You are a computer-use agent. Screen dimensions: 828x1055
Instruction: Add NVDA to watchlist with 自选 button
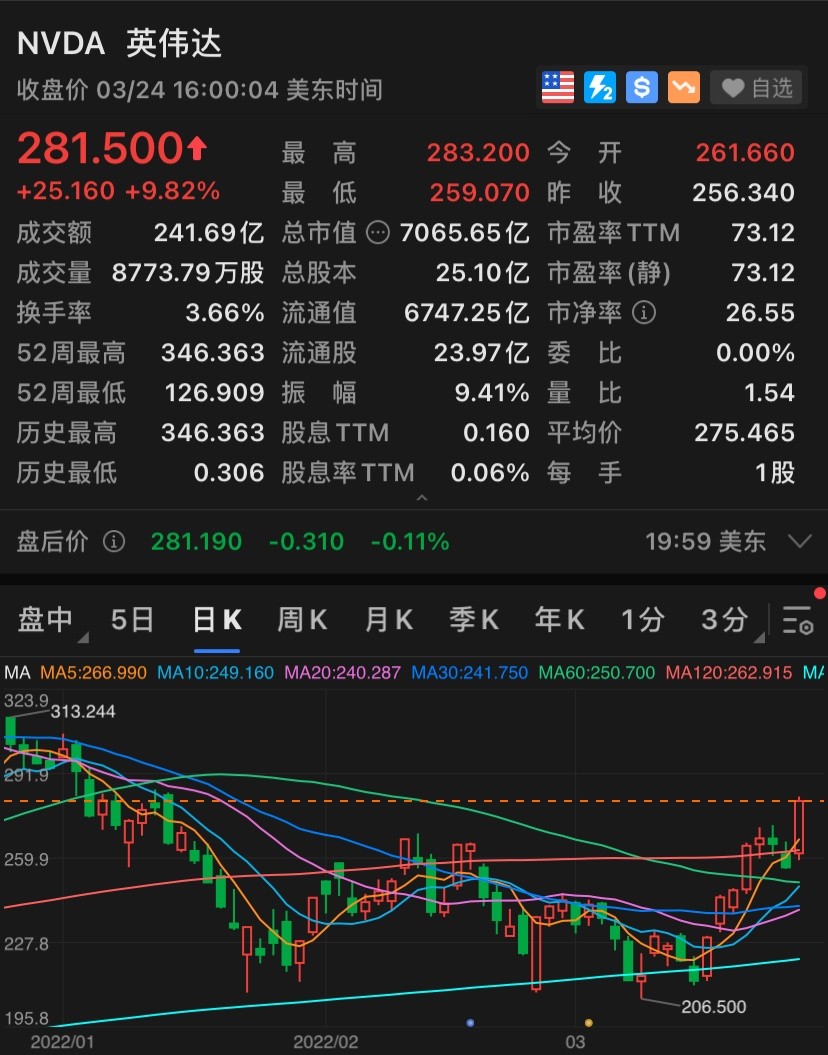[x=756, y=88]
